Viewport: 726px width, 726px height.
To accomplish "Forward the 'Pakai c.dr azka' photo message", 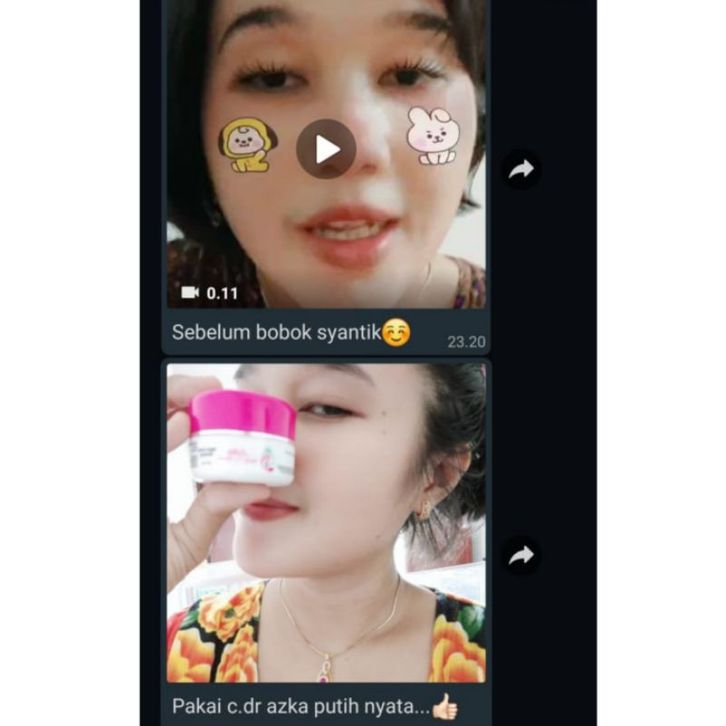I will pos(521,555).
